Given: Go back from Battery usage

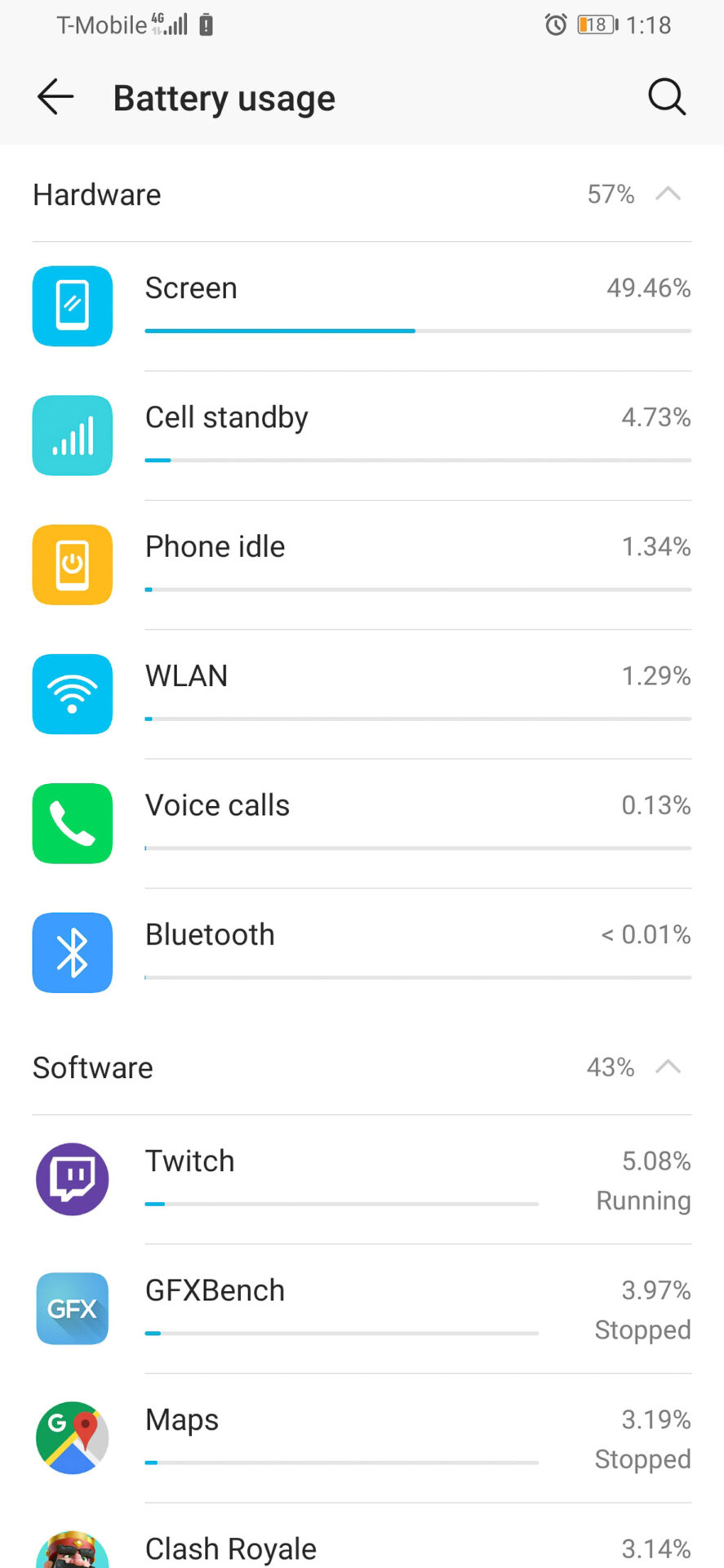Looking at the screenshot, I should pos(56,97).
